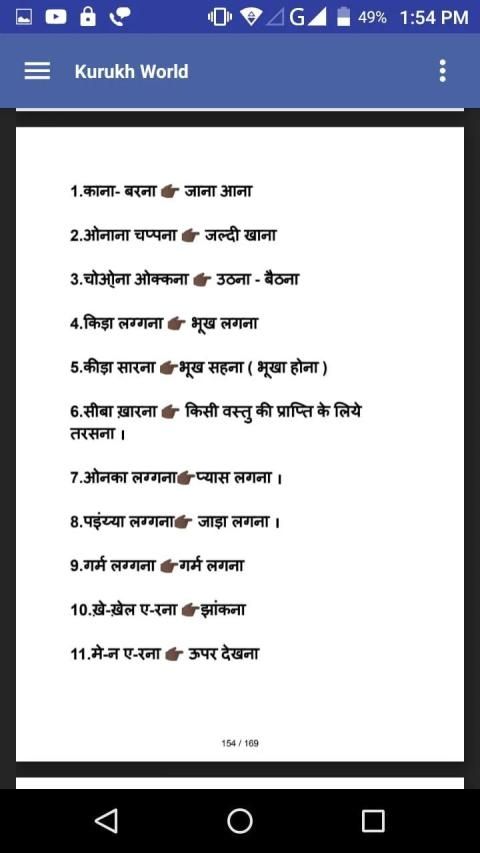Go to the home screen

pyautogui.click(x=239, y=820)
